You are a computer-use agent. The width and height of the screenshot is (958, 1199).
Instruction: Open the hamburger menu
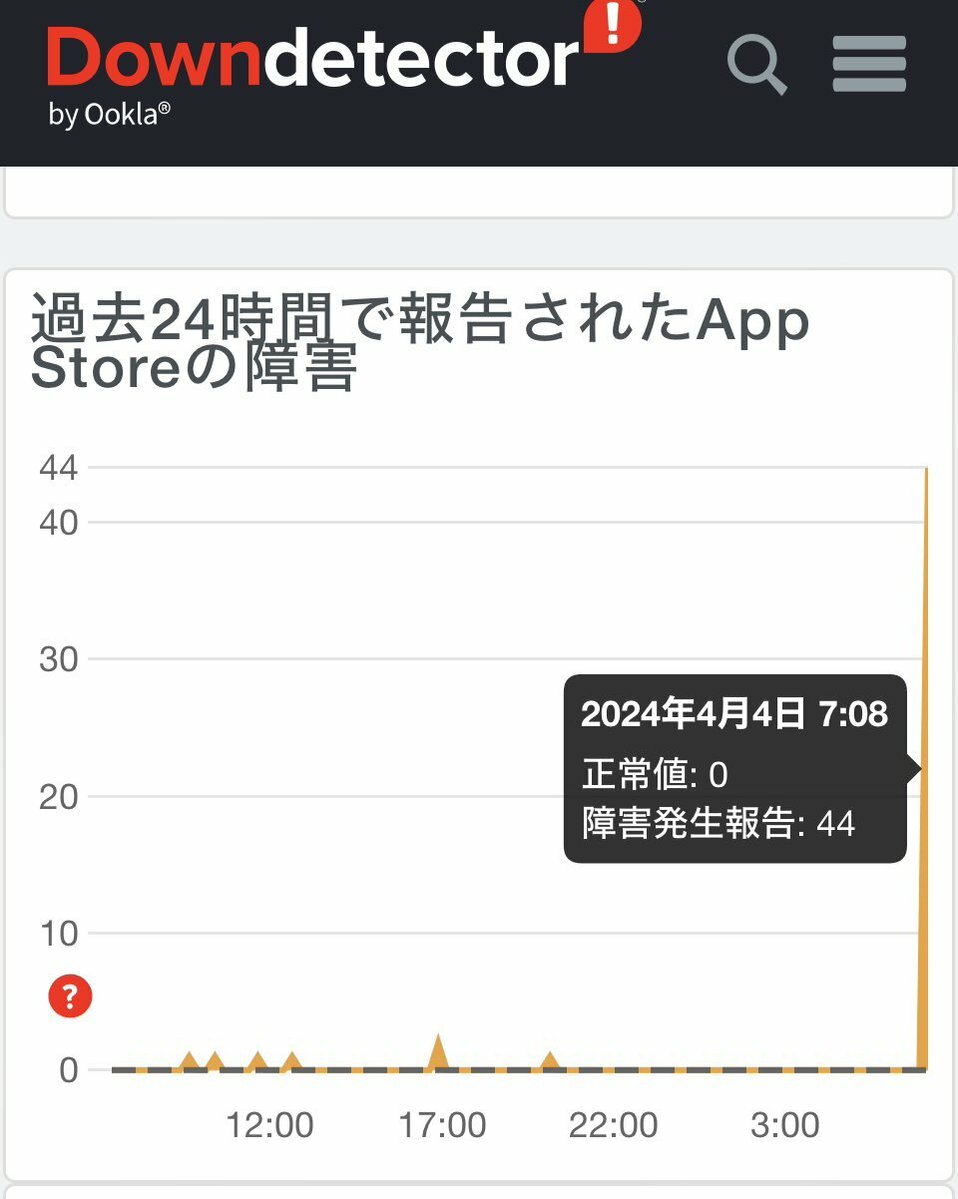[x=868, y=63]
